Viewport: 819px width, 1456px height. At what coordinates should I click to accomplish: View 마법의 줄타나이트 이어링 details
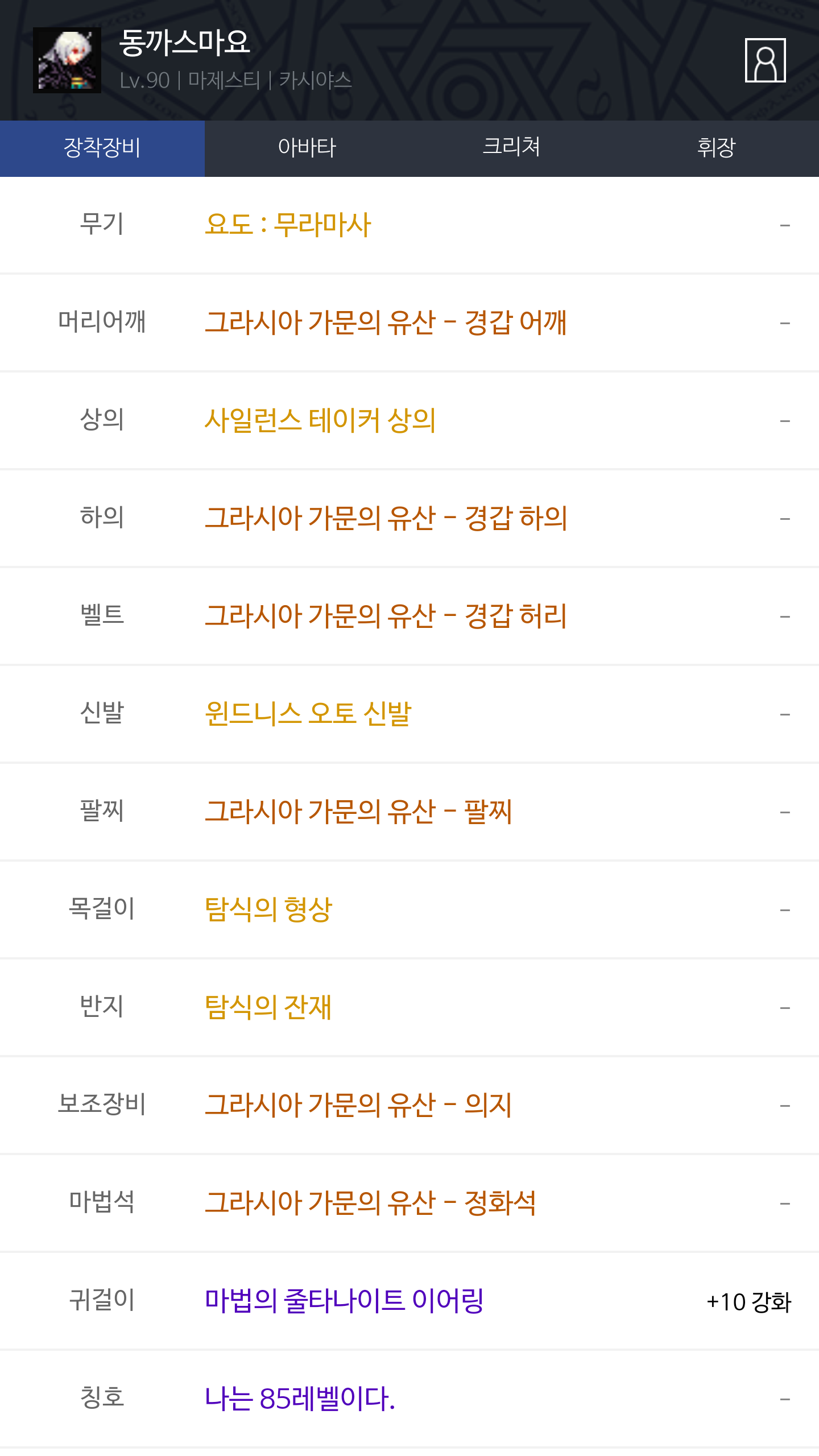pos(344,1301)
